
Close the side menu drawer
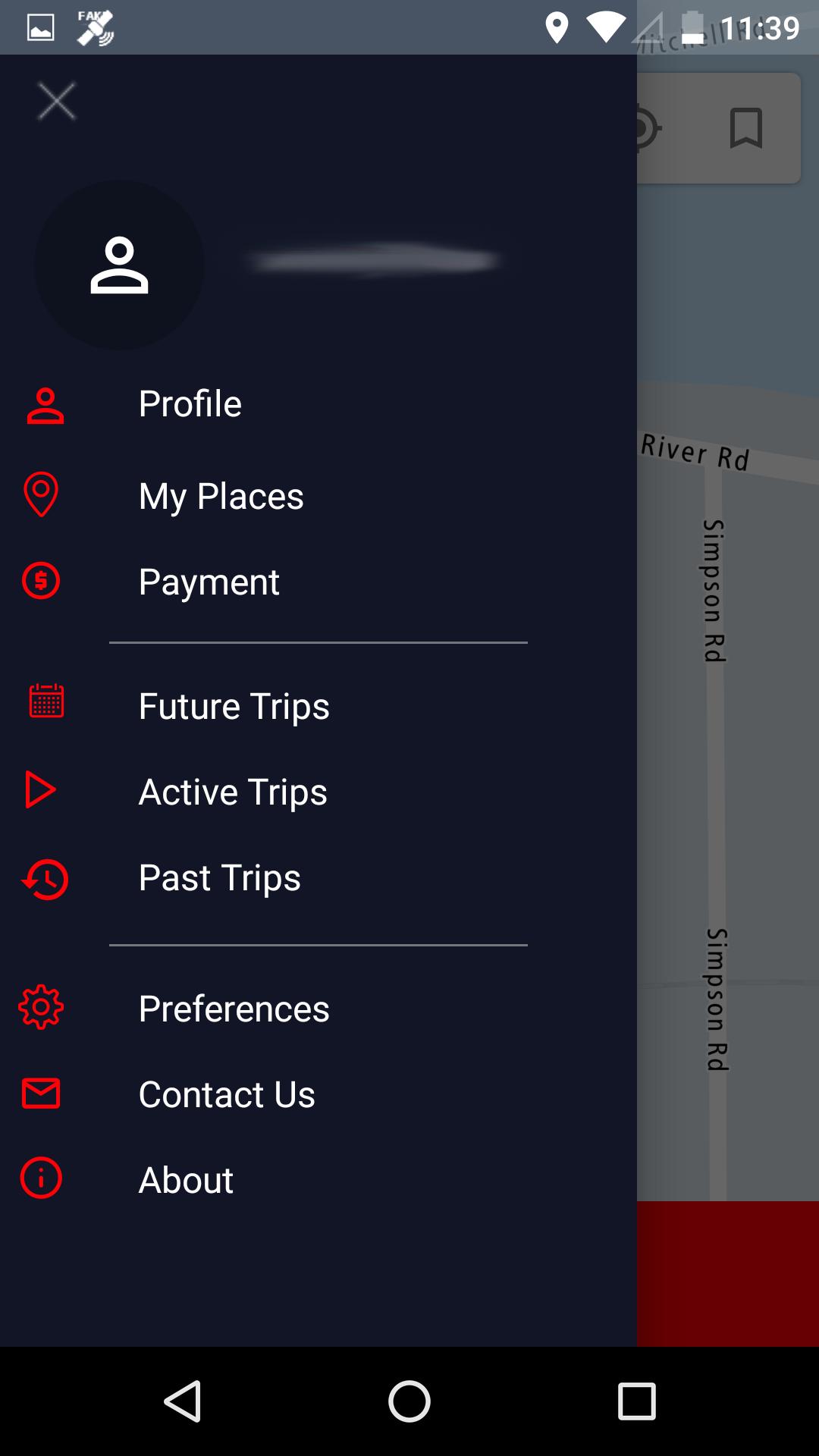[x=57, y=102]
